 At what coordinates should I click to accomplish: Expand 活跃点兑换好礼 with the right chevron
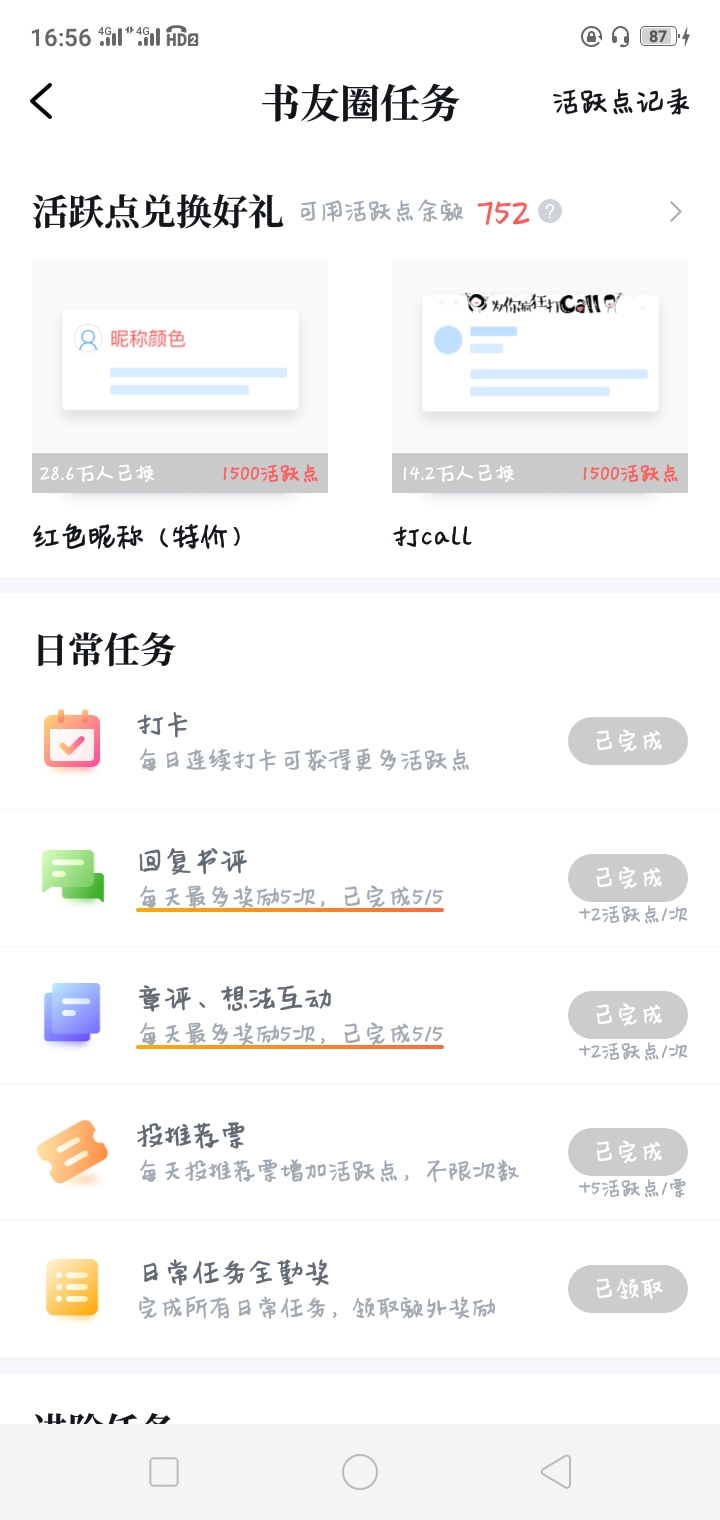point(676,212)
